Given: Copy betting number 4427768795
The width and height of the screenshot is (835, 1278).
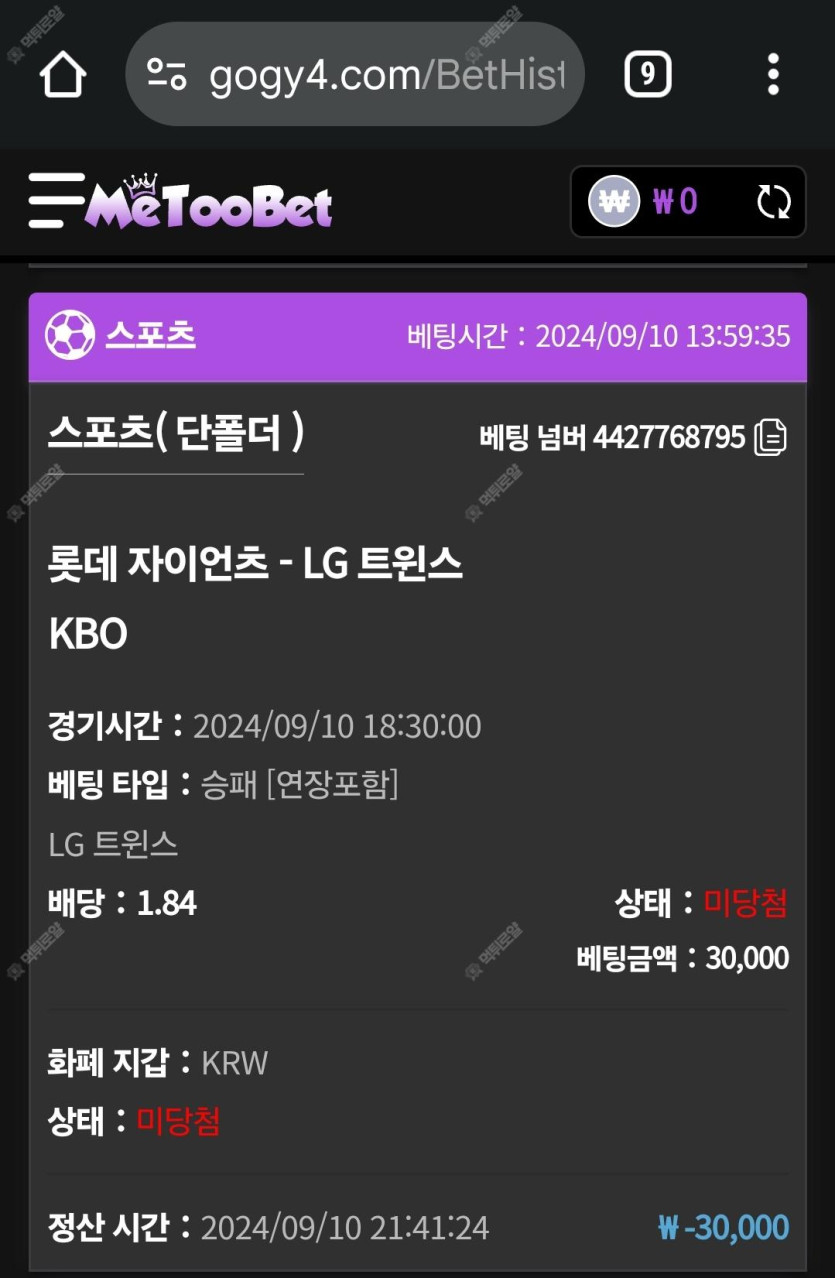Looking at the screenshot, I should pyautogui.click(x=770, y=438).
